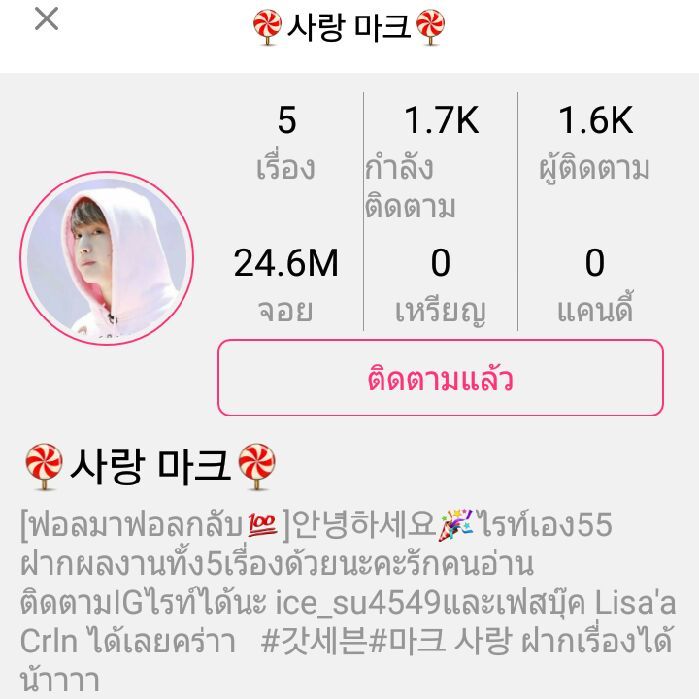Tap the ติดตามแล้ว following button

pyautogui.click(x=440, y=378)
